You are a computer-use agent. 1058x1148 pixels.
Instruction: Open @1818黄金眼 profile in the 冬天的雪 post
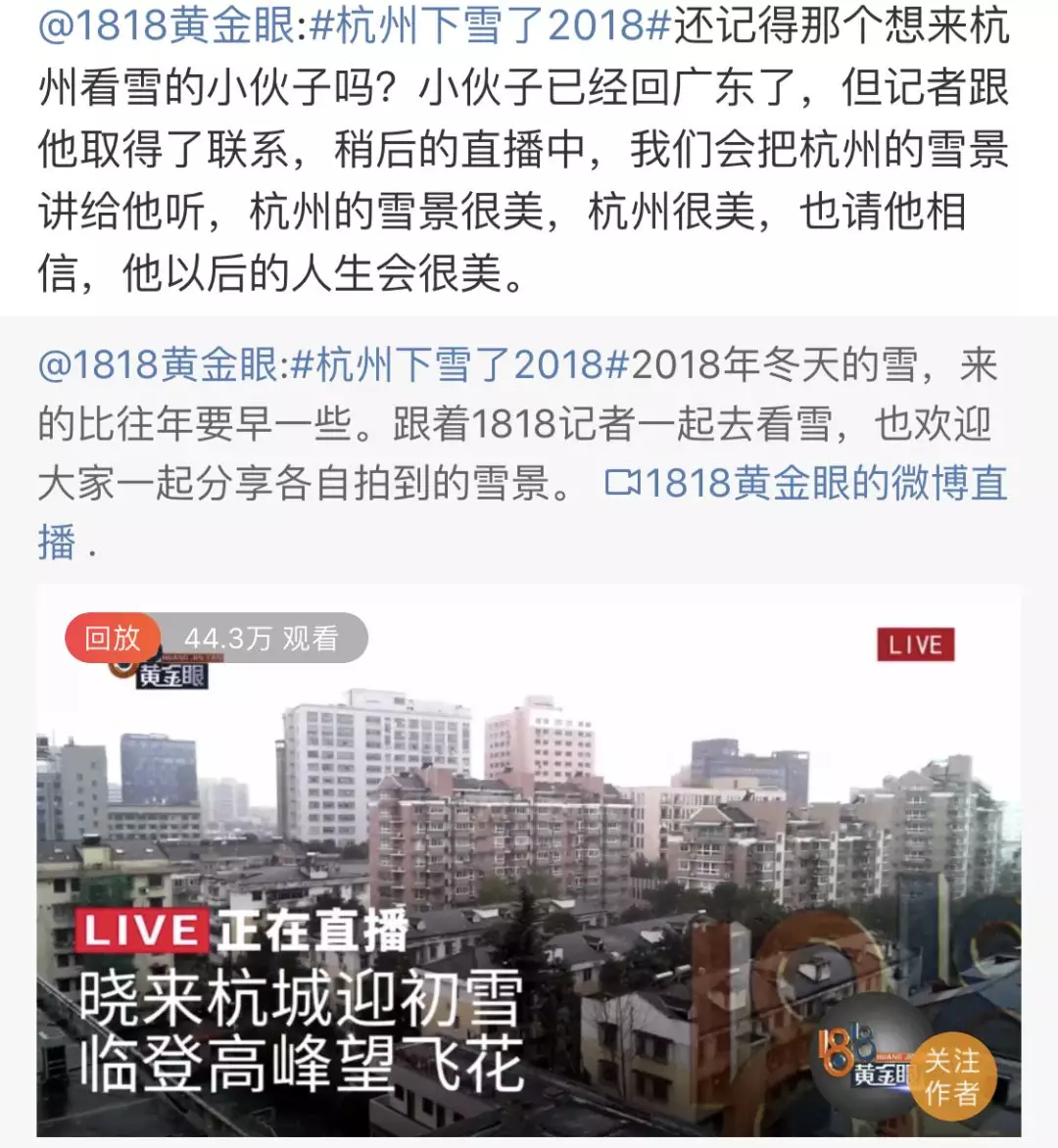coord(160,365)
